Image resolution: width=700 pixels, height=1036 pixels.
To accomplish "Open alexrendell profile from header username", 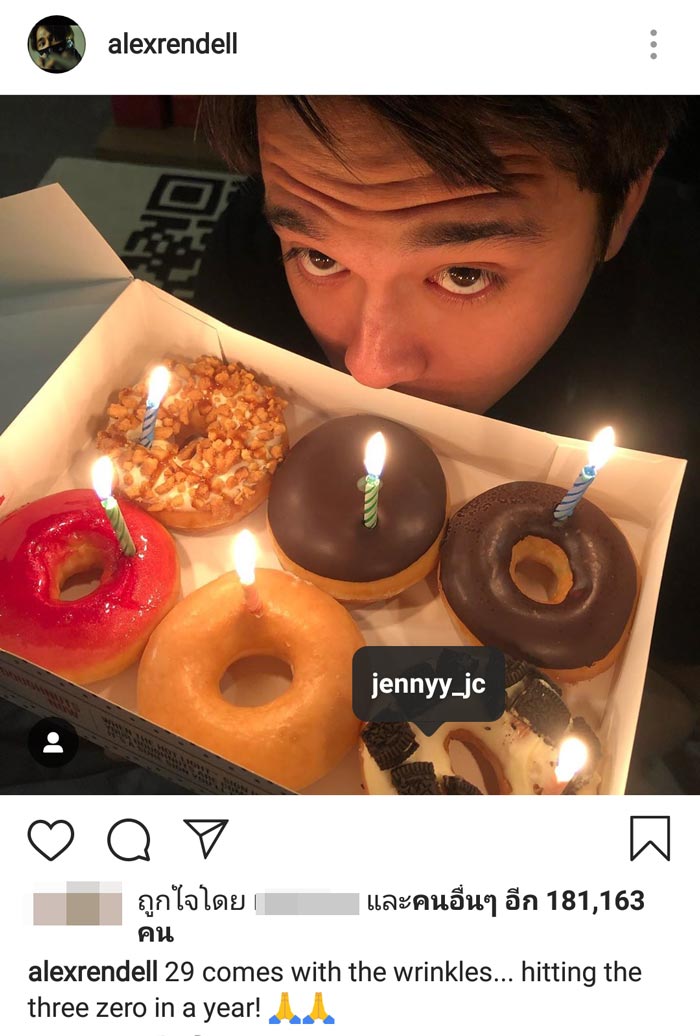I will [x=173, y=44].
